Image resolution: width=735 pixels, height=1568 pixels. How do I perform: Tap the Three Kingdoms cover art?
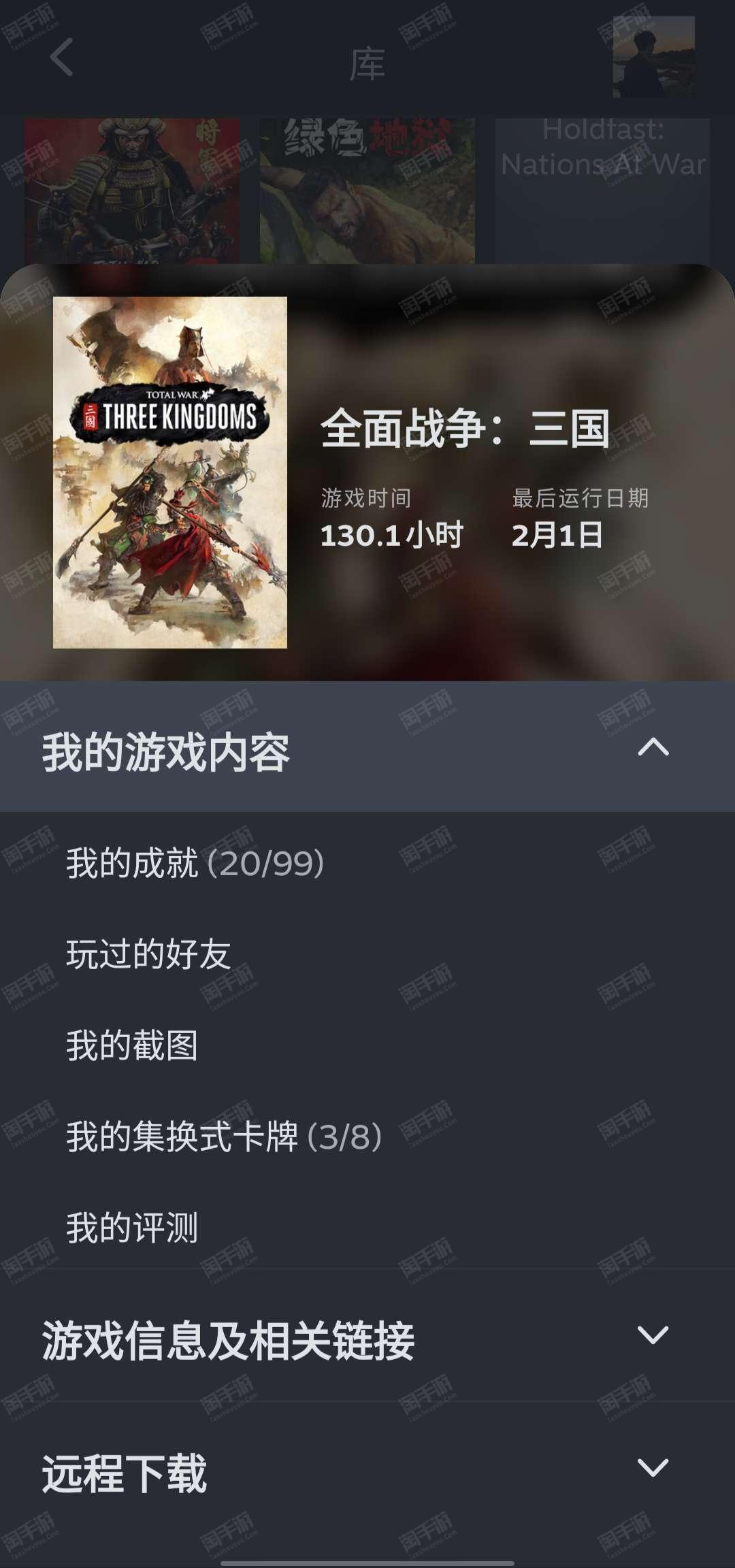[170, 472]
